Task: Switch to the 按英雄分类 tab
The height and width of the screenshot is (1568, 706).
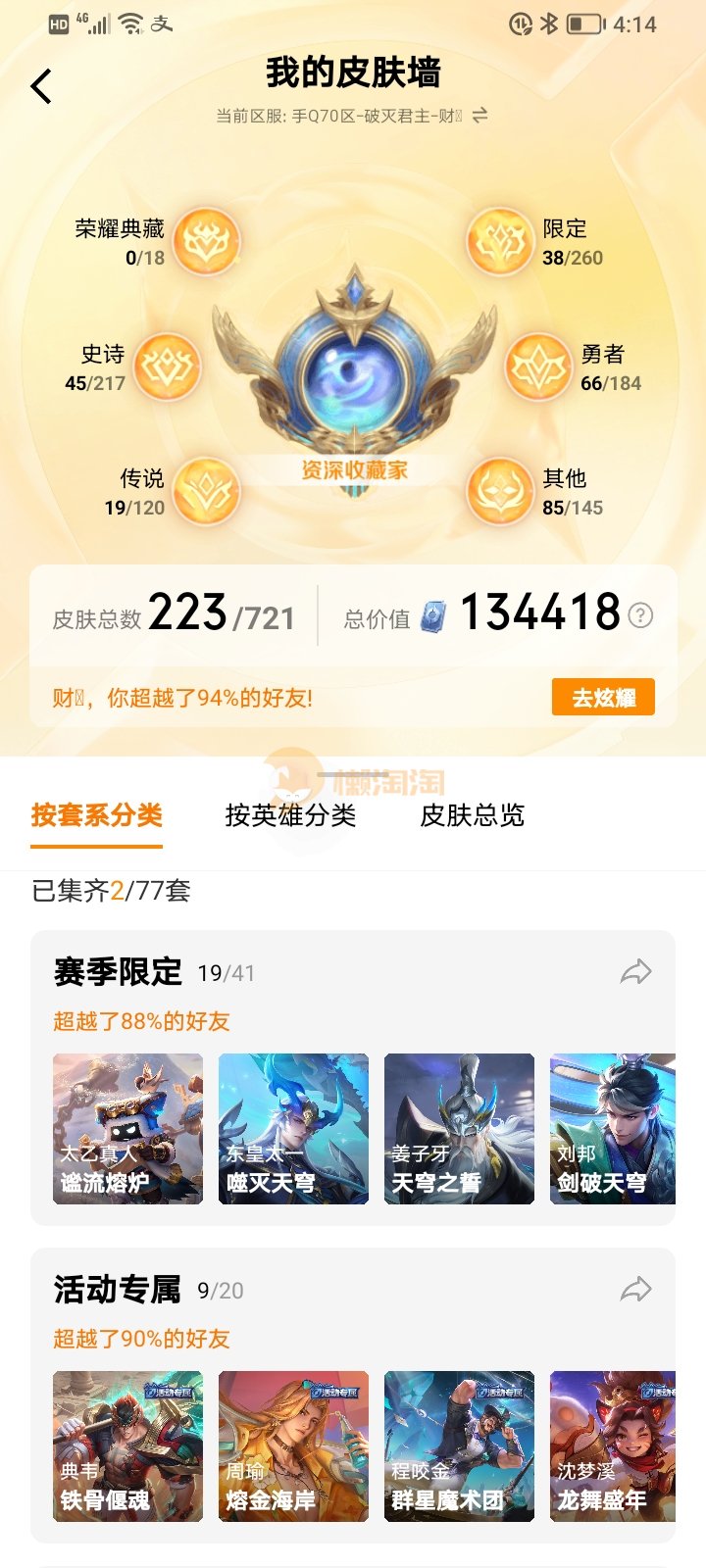Action: pos(290,815)
